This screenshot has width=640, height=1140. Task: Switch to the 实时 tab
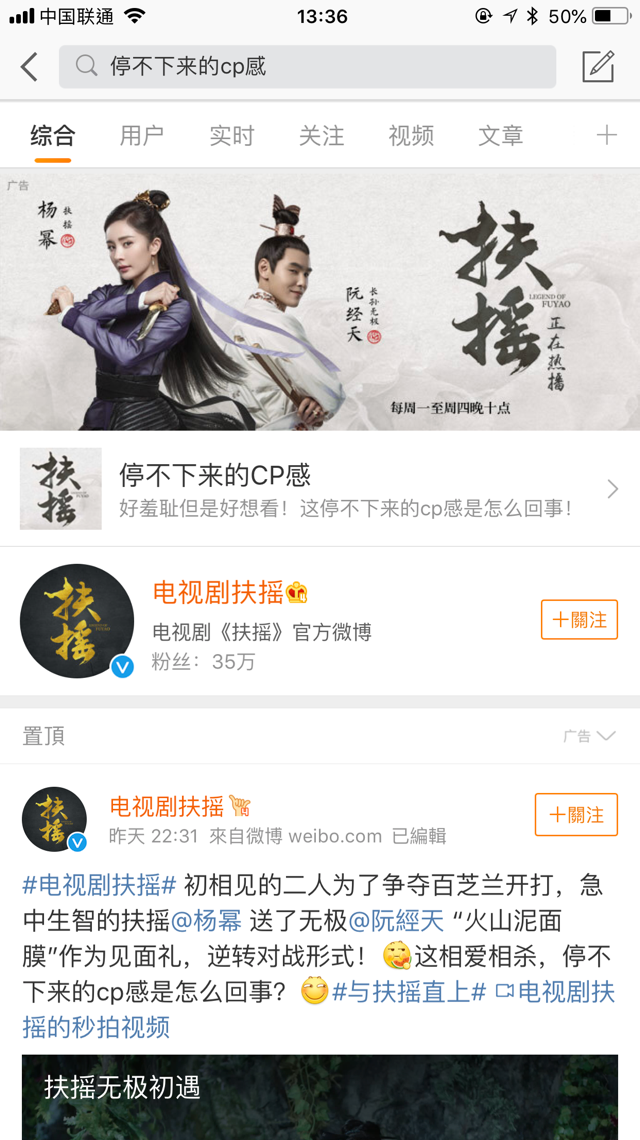231,136
